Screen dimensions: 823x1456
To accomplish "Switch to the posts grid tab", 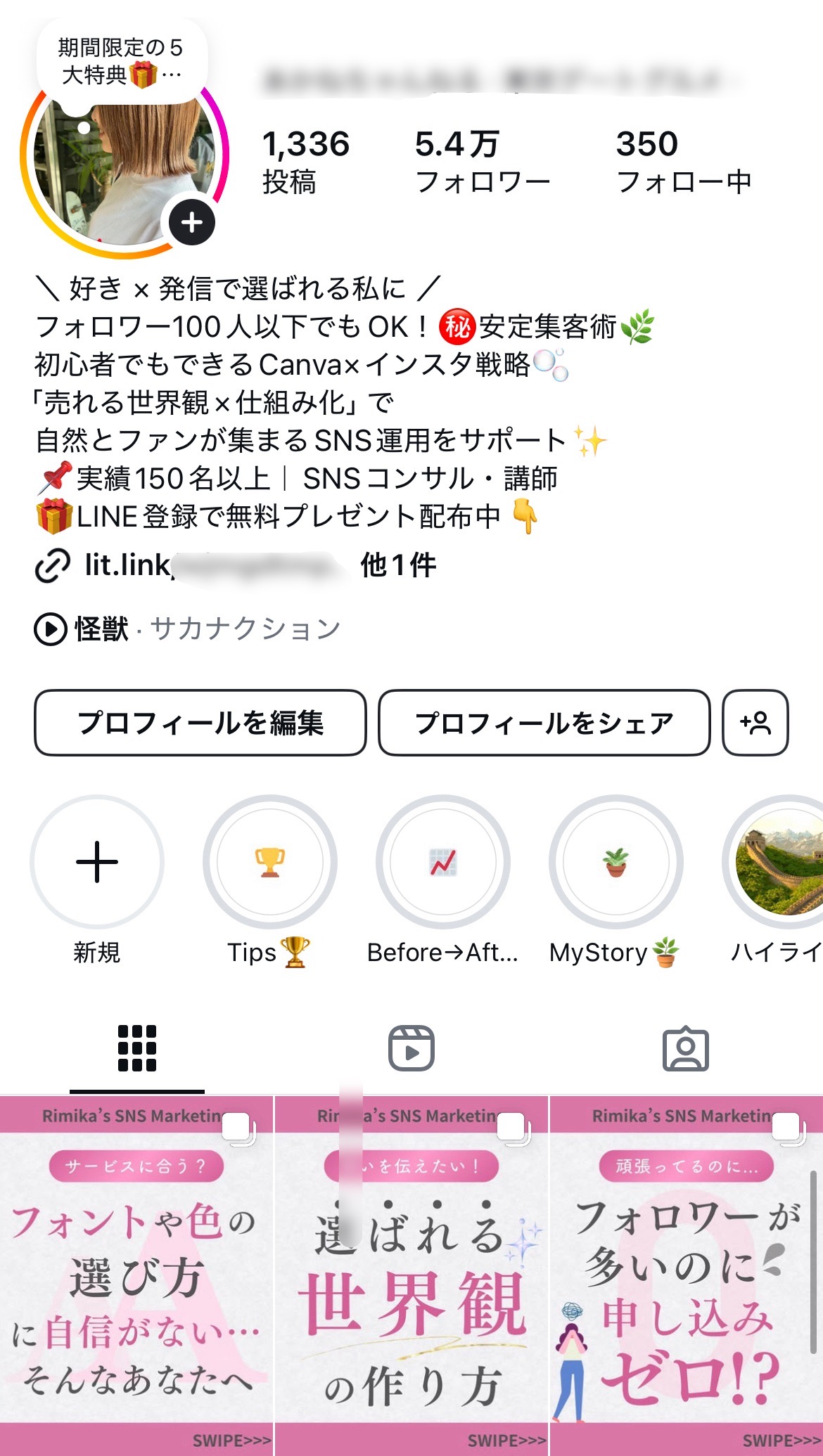I will coord(137,1048).
